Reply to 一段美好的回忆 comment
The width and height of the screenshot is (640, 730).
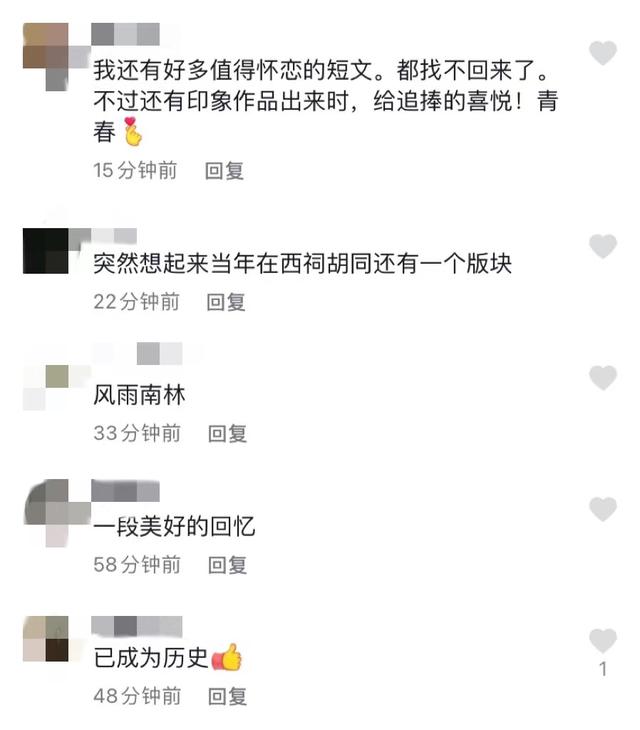227,565
